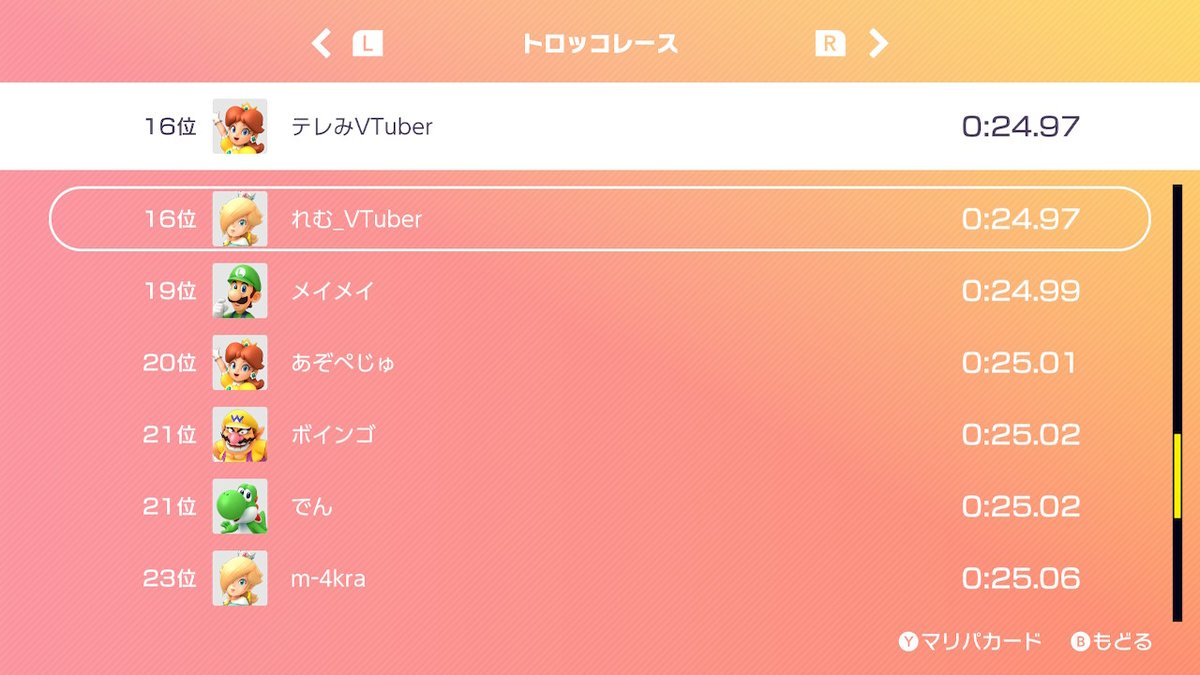
Task: Open the マリパカード option
Action: (971, 642)
